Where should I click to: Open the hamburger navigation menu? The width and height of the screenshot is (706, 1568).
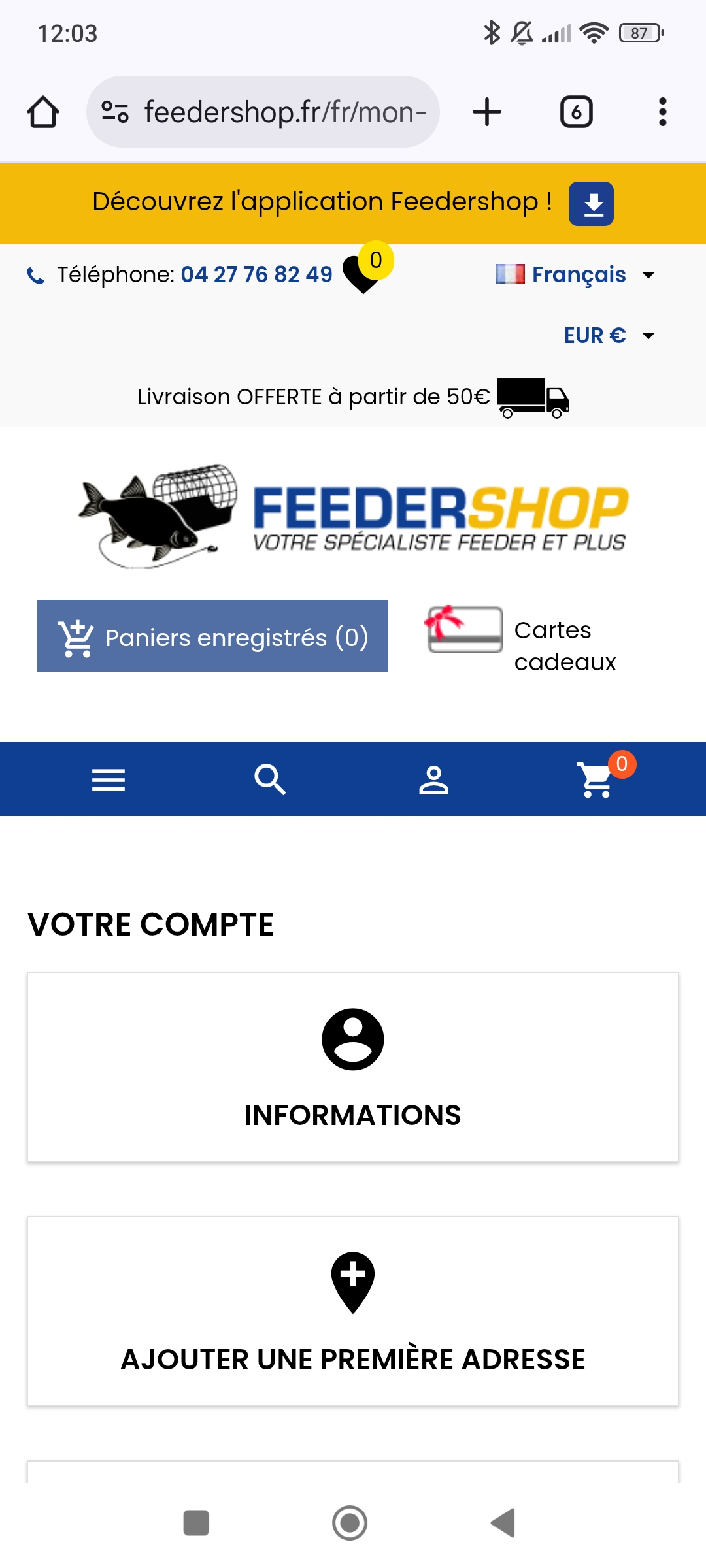tap(109, 779)
